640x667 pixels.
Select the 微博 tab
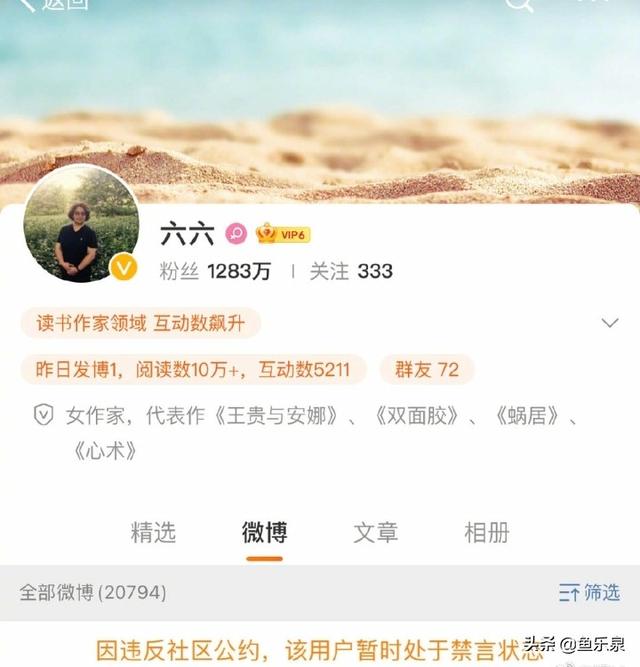(264, 532)
